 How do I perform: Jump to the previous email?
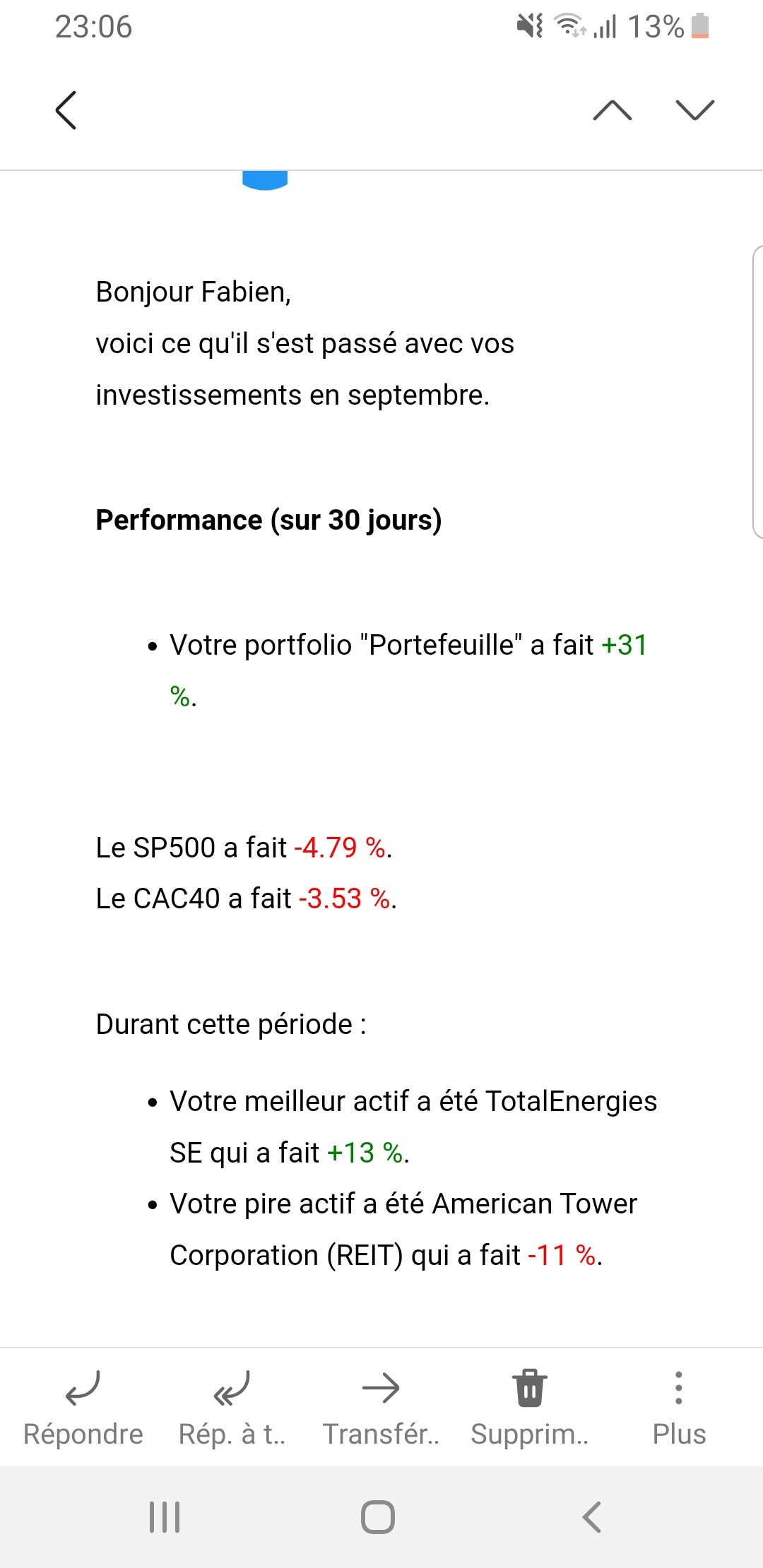[613, 110]
